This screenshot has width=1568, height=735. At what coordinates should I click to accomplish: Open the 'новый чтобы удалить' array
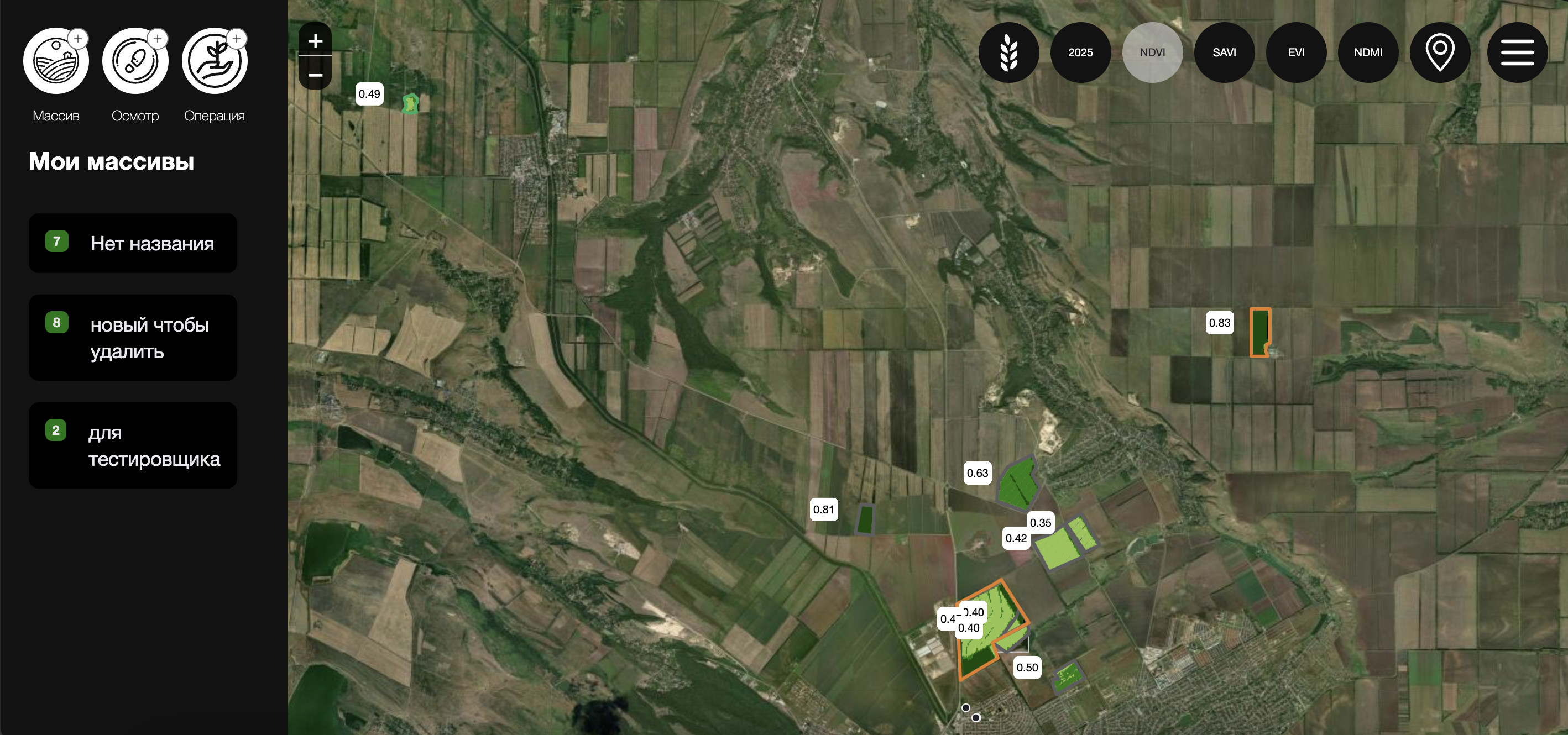pyautogui.click(x=133, y=338)
